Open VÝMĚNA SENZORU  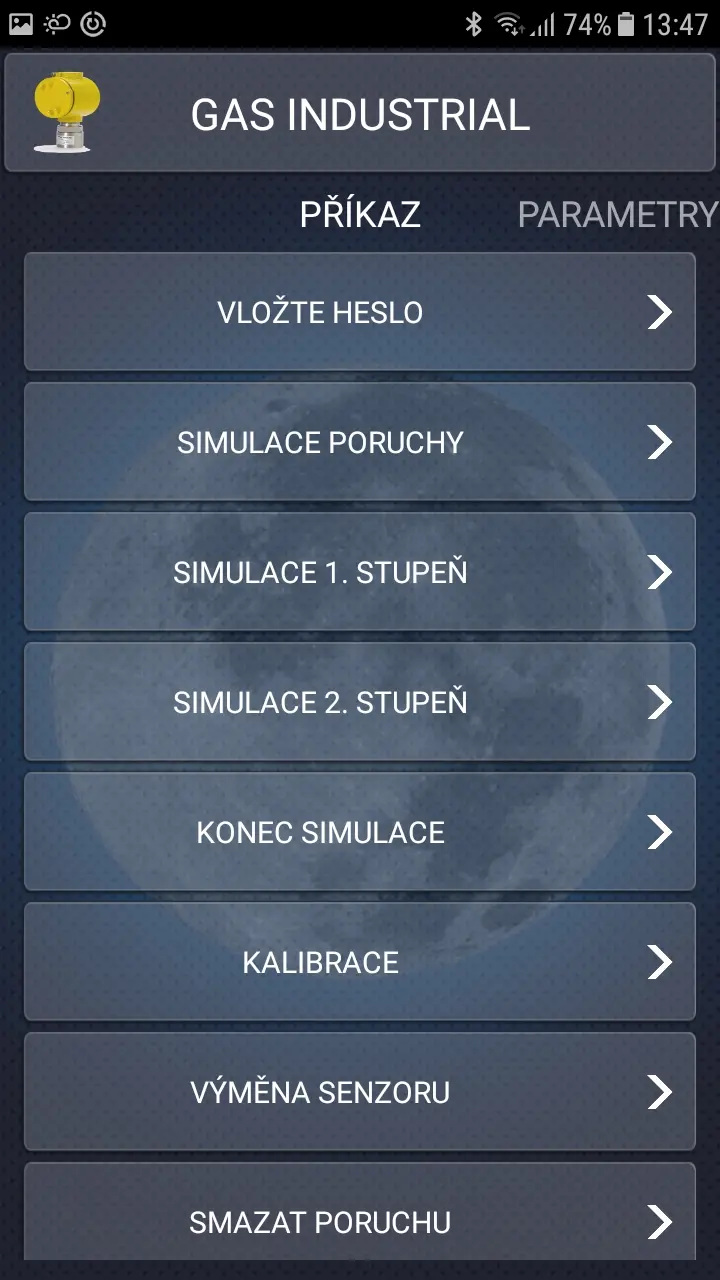(360, 1092)
